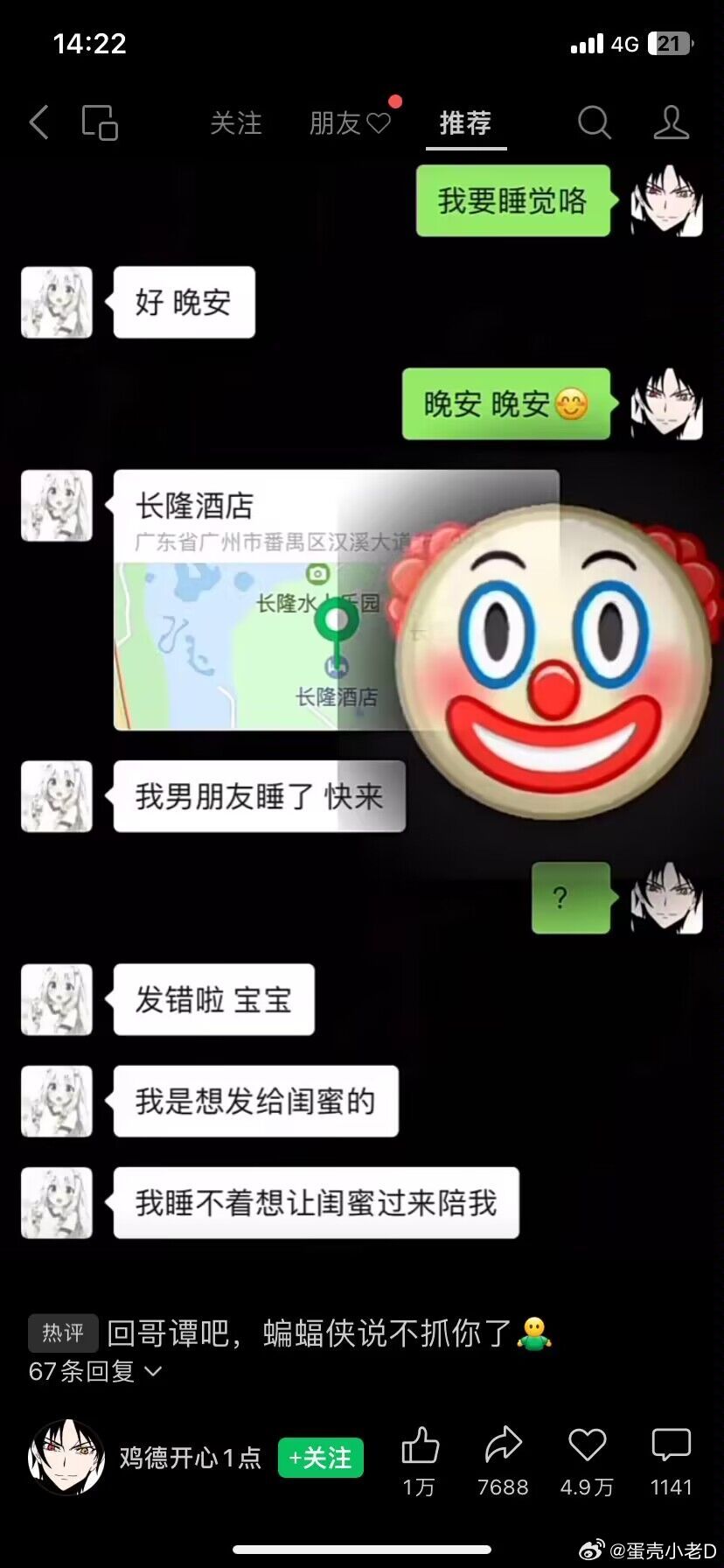Open the comments on the video
Image resolution: width=724 pixels, height=1568 pixels.
(671, 1446)
